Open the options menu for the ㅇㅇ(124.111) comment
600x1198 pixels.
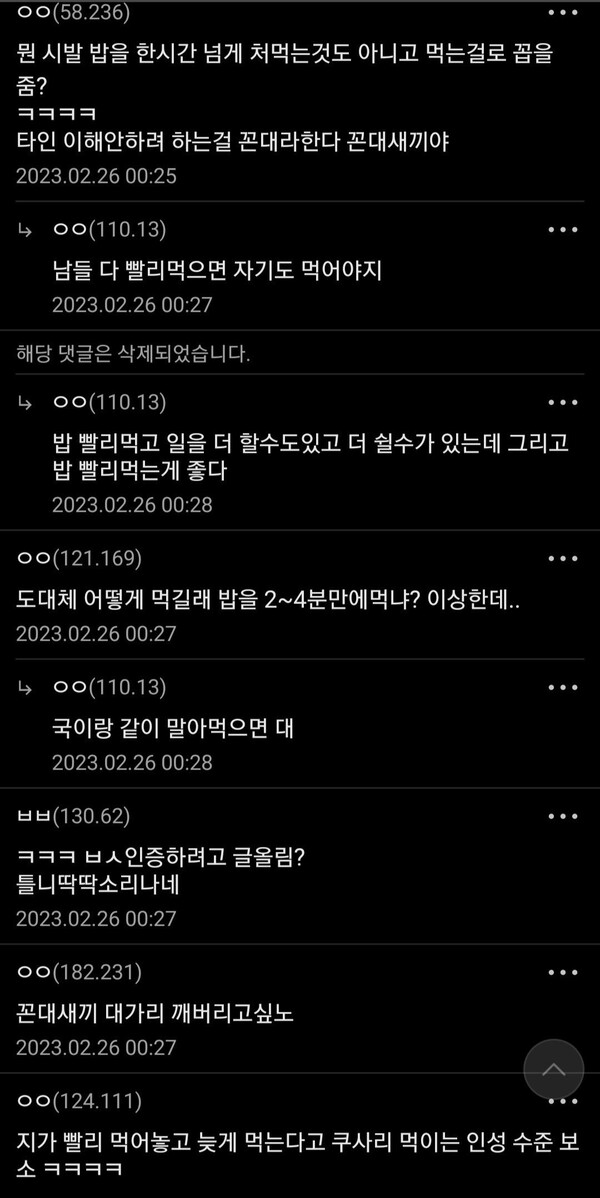(x=562, y=1101)
